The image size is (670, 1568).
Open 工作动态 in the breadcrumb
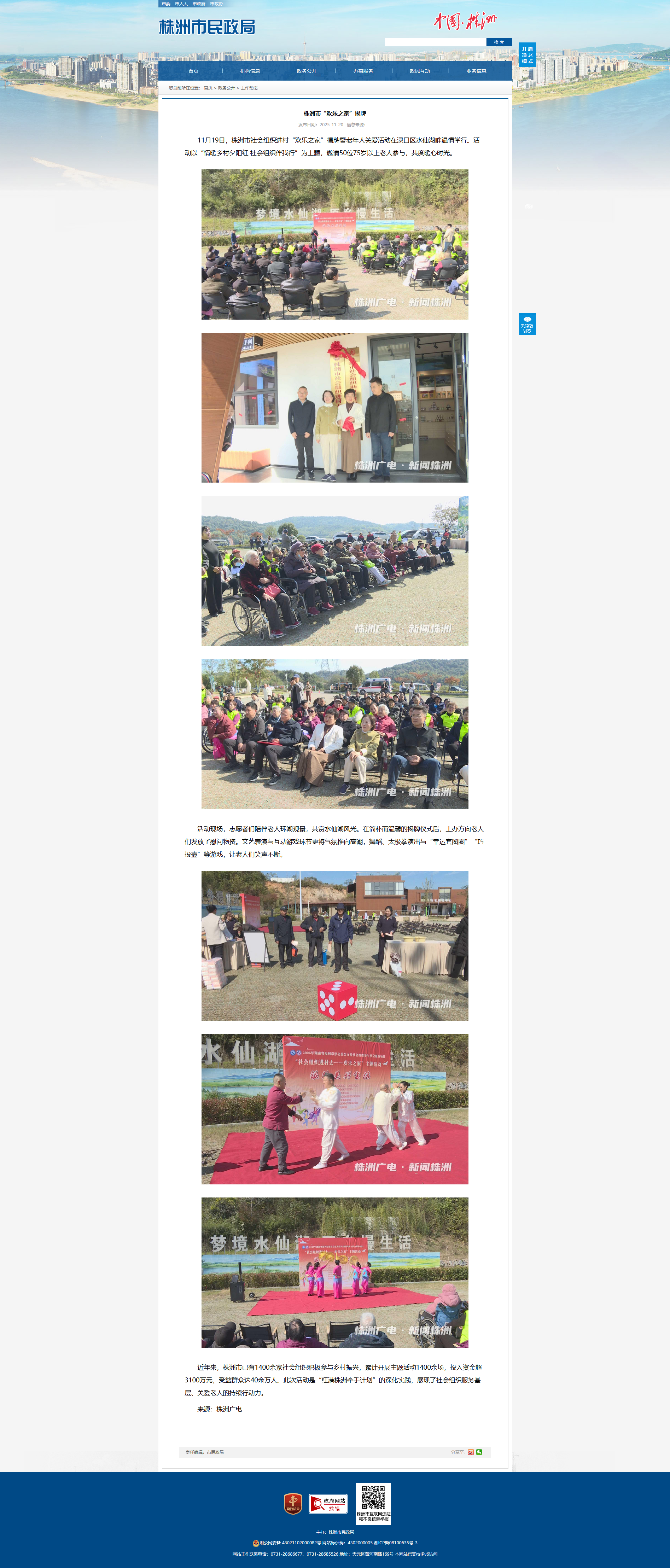pyautogui.click(x=249, y=88)
